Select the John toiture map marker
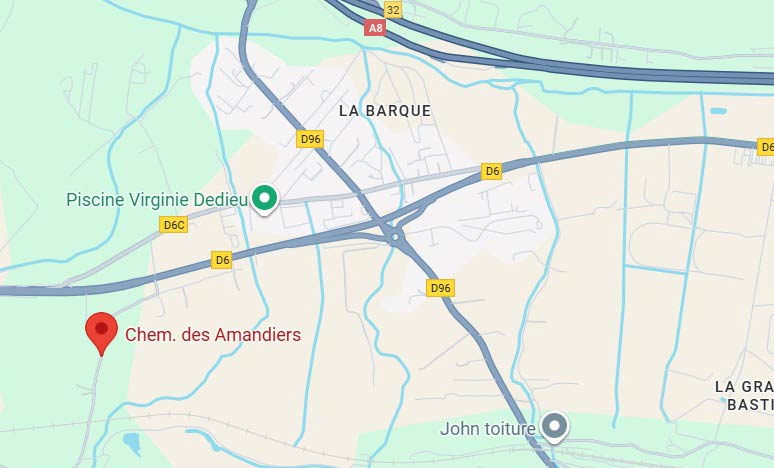The image size is (774, 468). click(555, 427)
